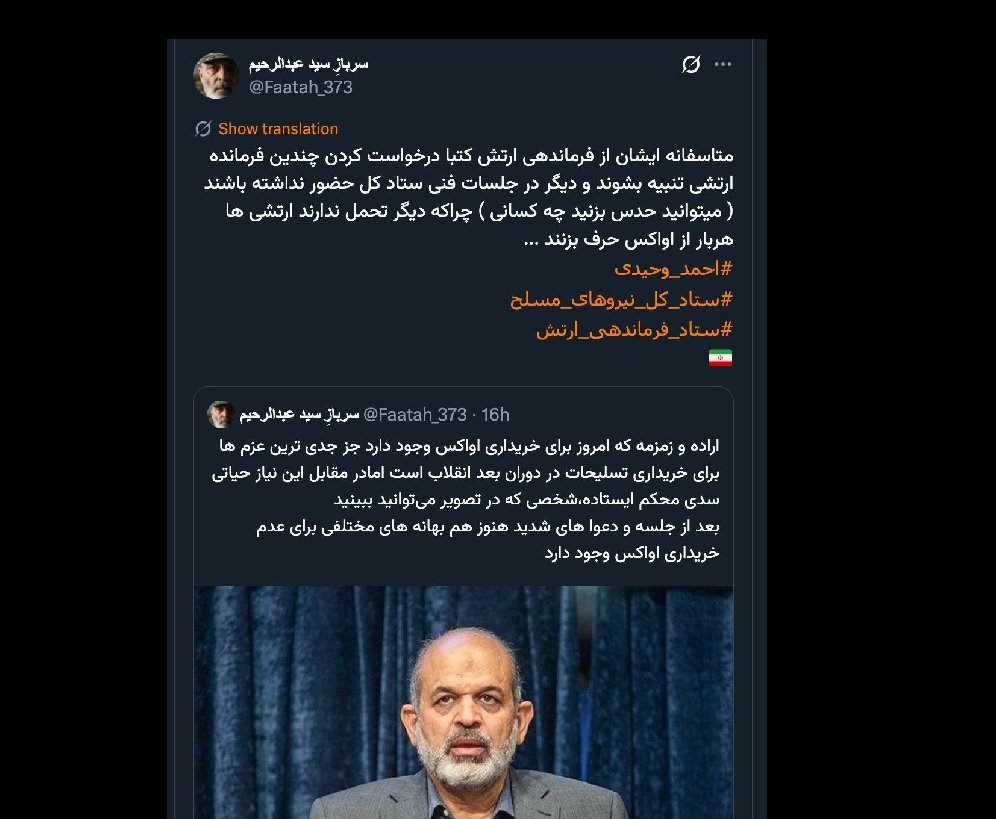Open the author's profile picture
This screenshot has width=996, height=819.
(x=215, y=76)
